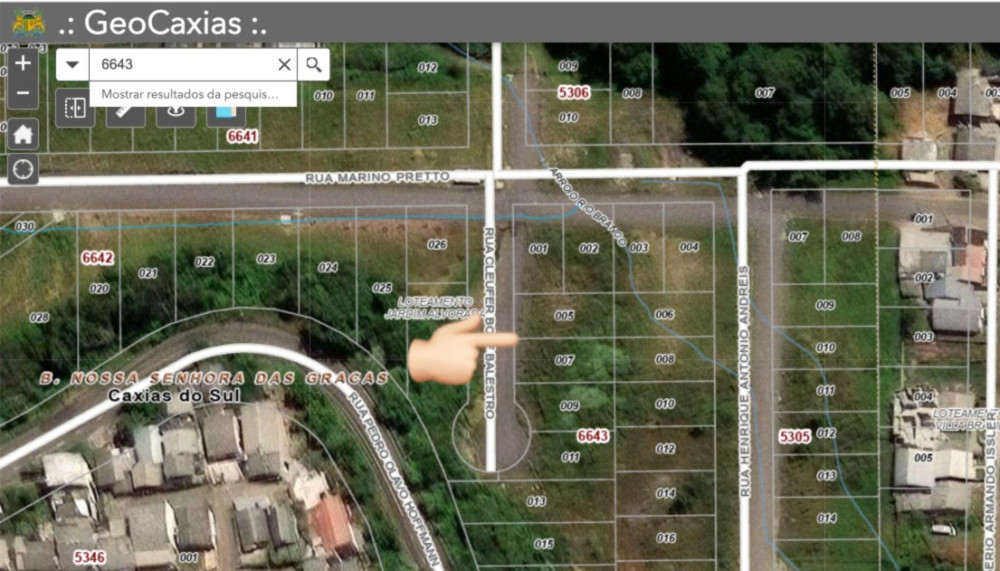Return to the default map extent
Viewport: 1000px width, 571px height.
coord(23,133)
